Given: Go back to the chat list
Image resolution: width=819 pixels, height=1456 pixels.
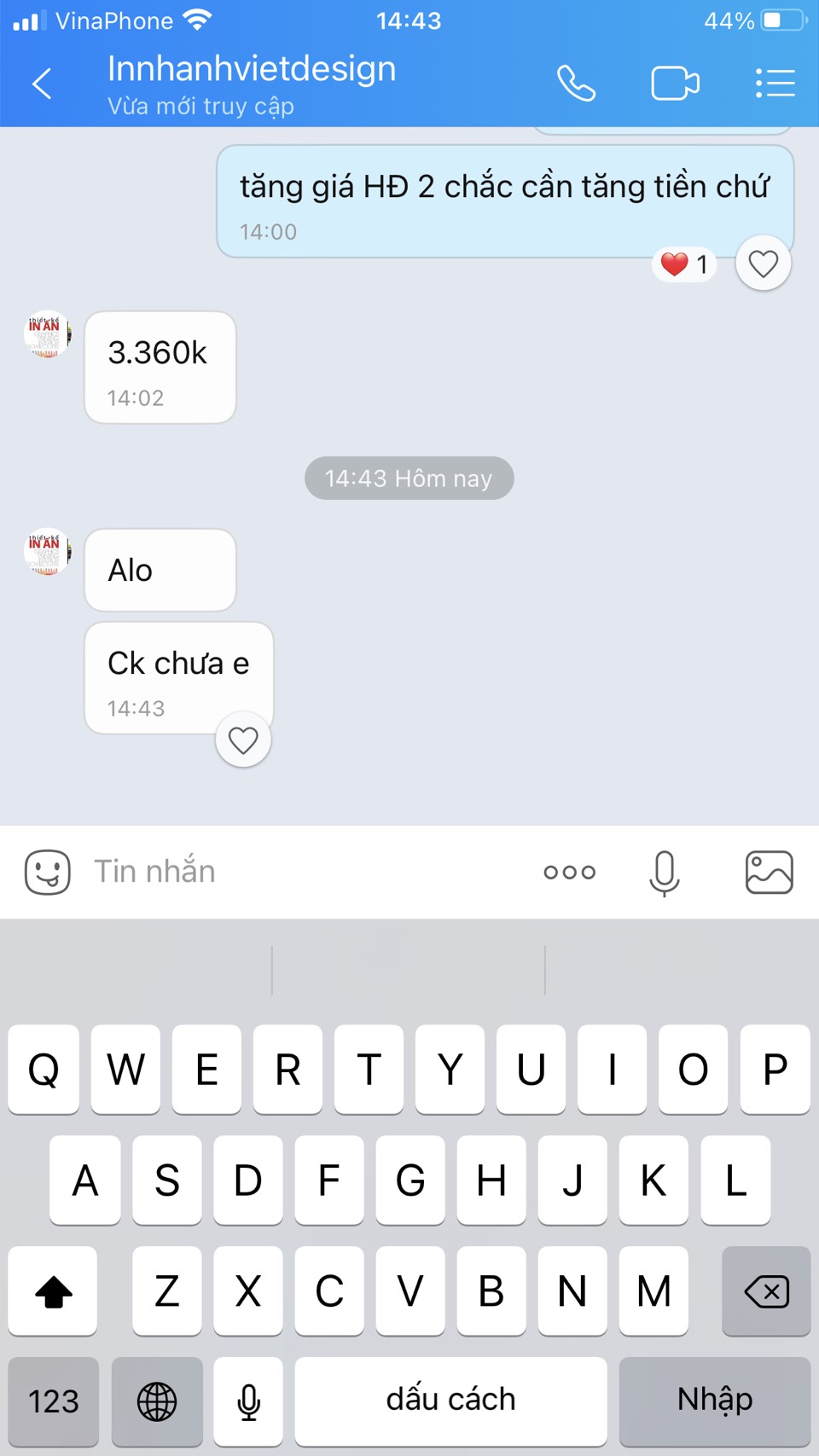Looking at the screenshot, I should point(42,84).
